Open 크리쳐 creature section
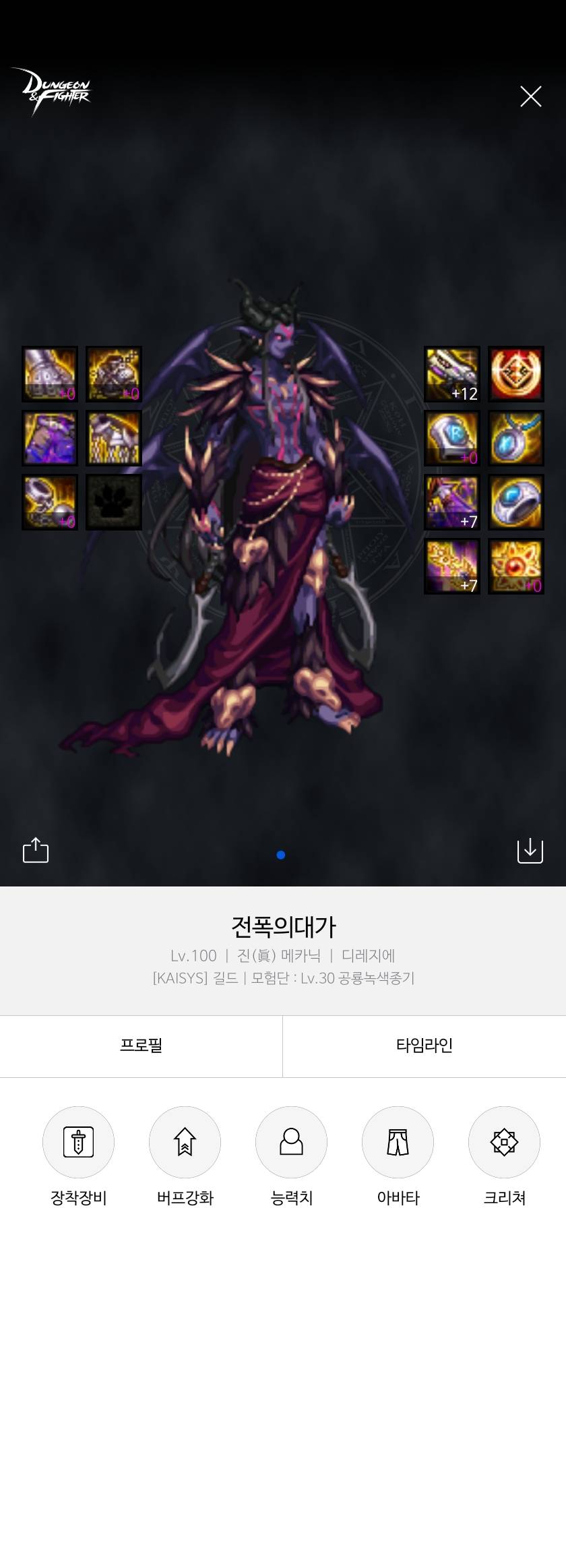Viewport: 566px width, 1568px height. (x=504, y=1142)
